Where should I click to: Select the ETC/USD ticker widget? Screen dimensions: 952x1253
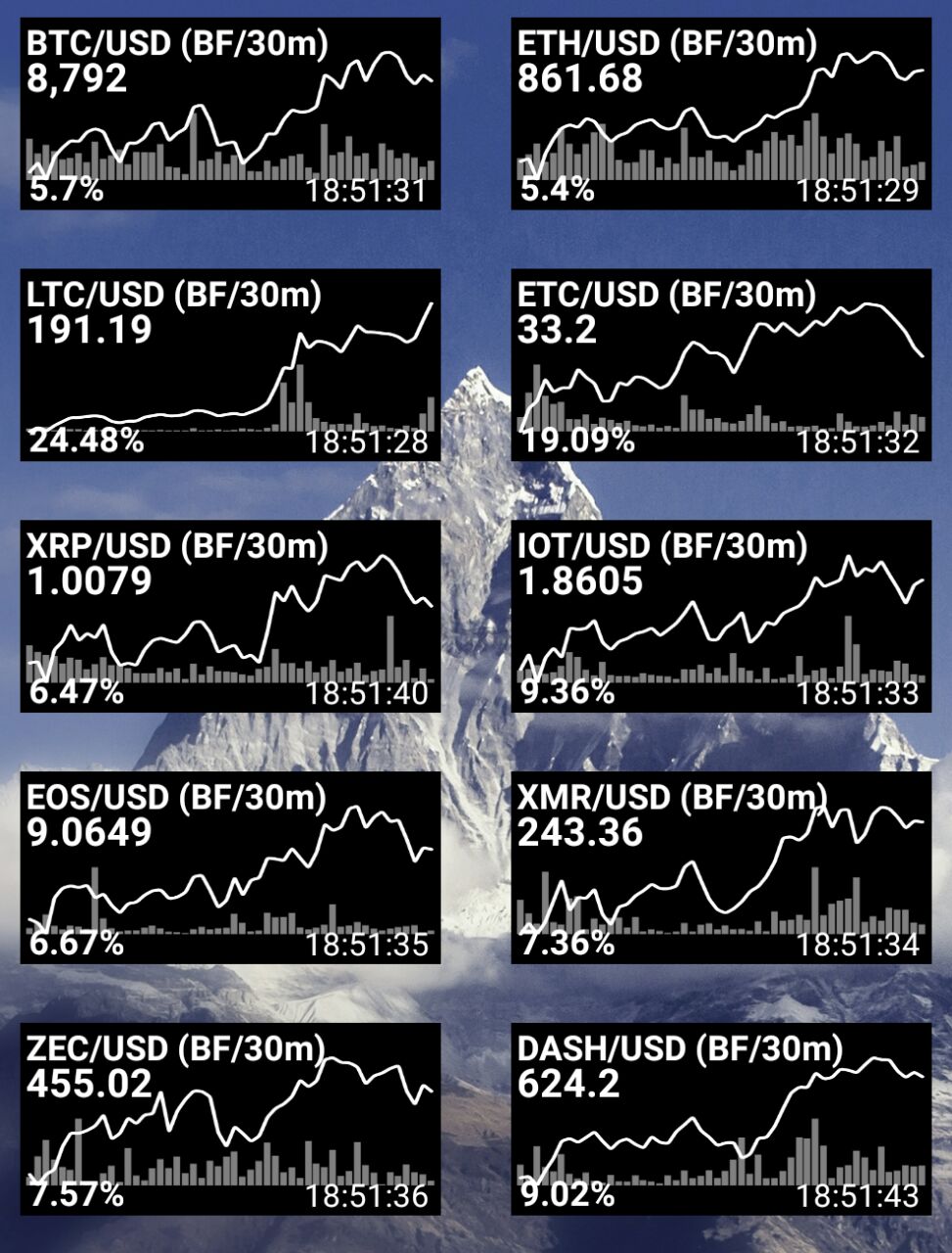(720, 364)
